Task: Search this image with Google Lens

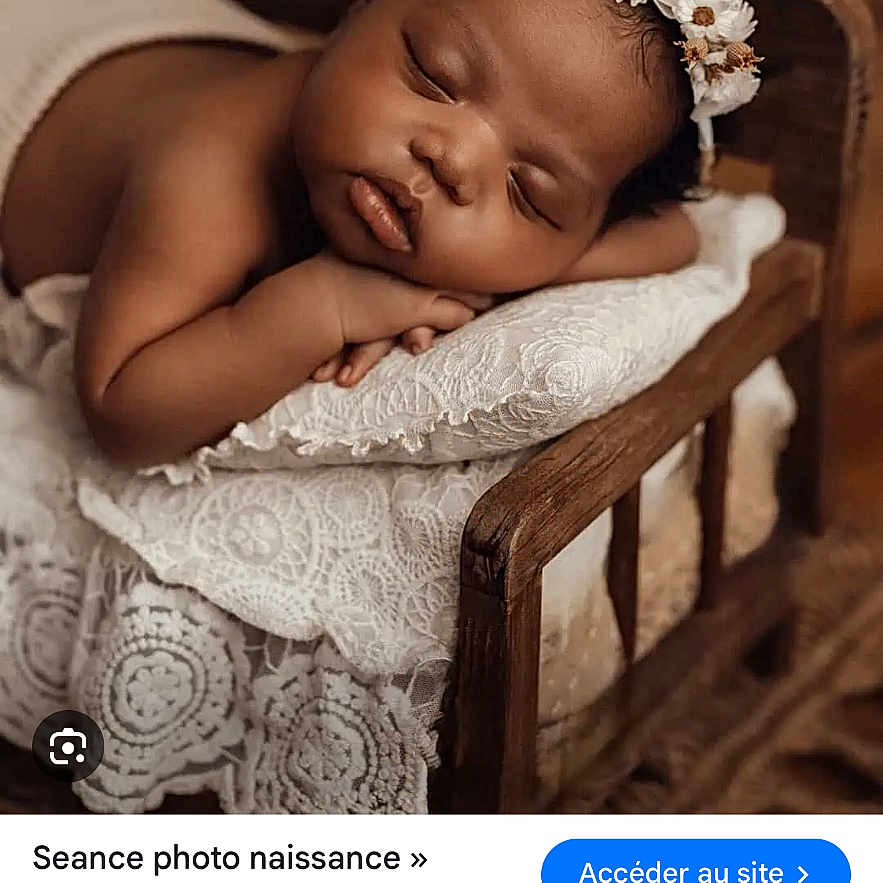Action: pyautogui.click(x=67, y=746)
